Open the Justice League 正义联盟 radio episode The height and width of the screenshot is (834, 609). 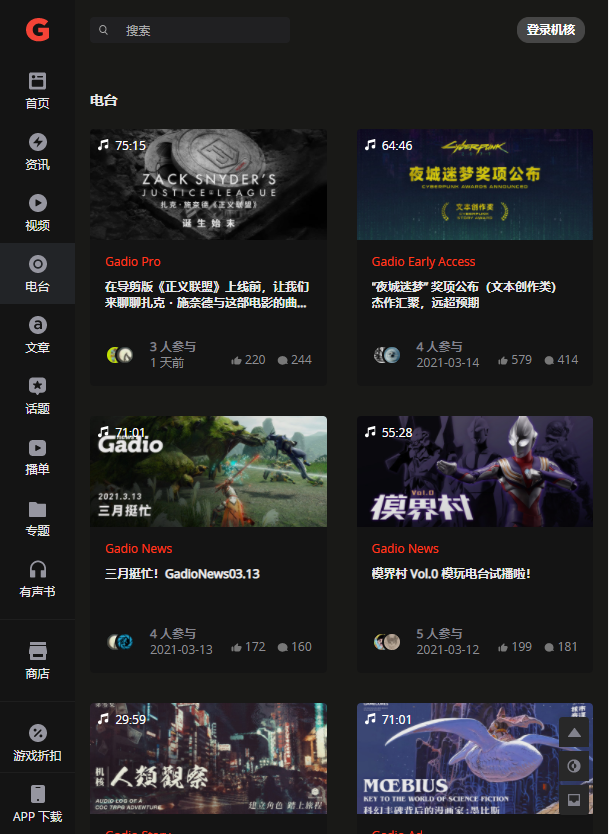(x=208, y=184)
